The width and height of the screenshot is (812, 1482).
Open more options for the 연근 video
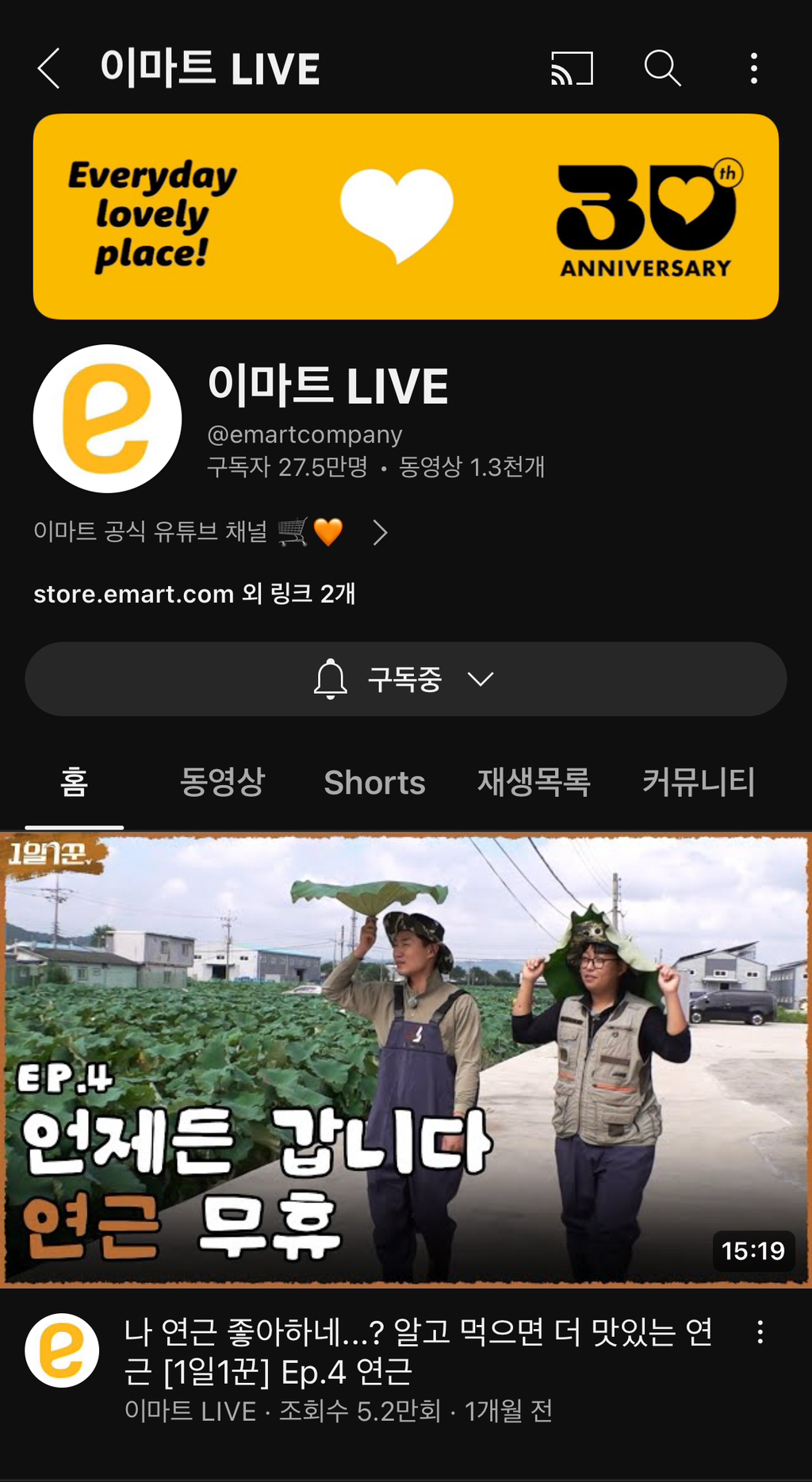coord(760,1332)
